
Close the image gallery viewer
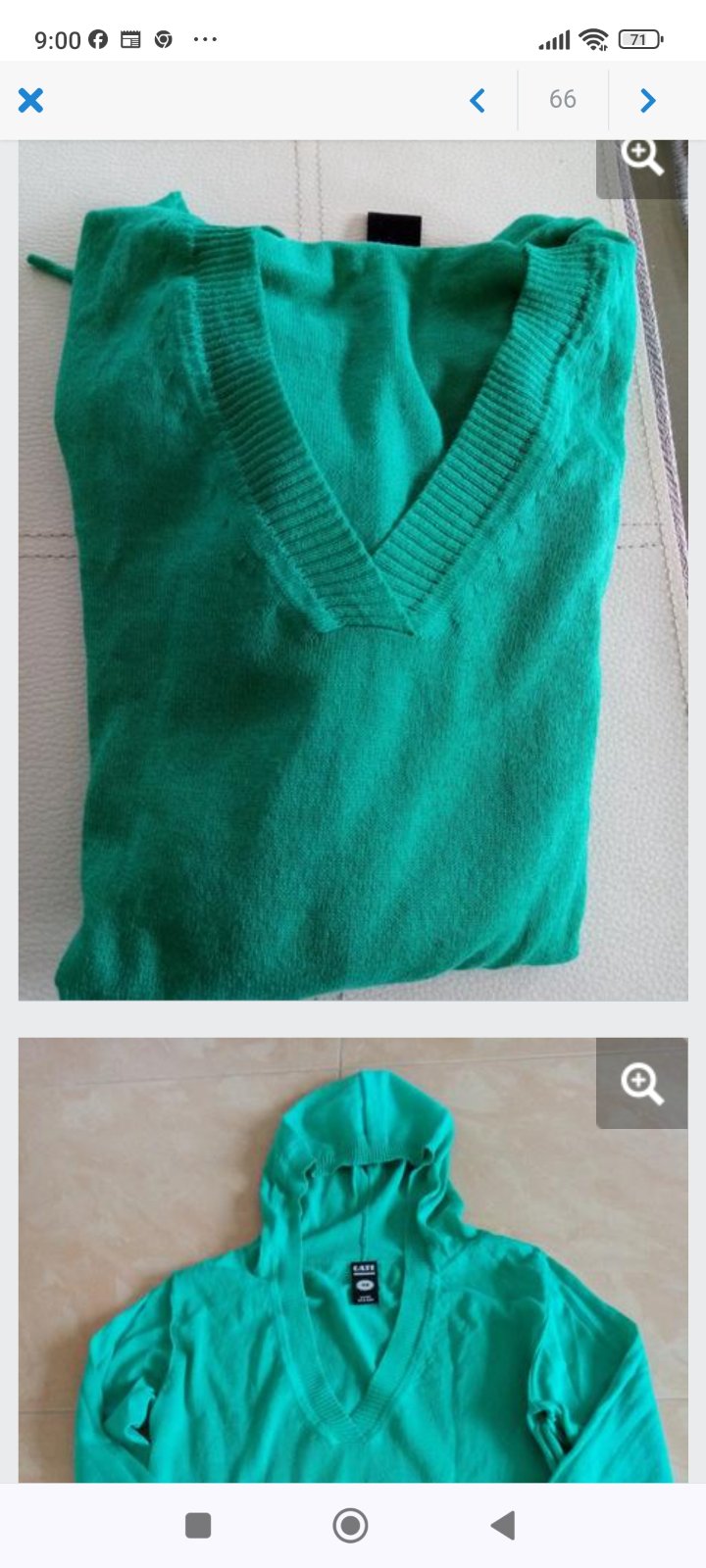pyautogui.click(x=30, y=100)
